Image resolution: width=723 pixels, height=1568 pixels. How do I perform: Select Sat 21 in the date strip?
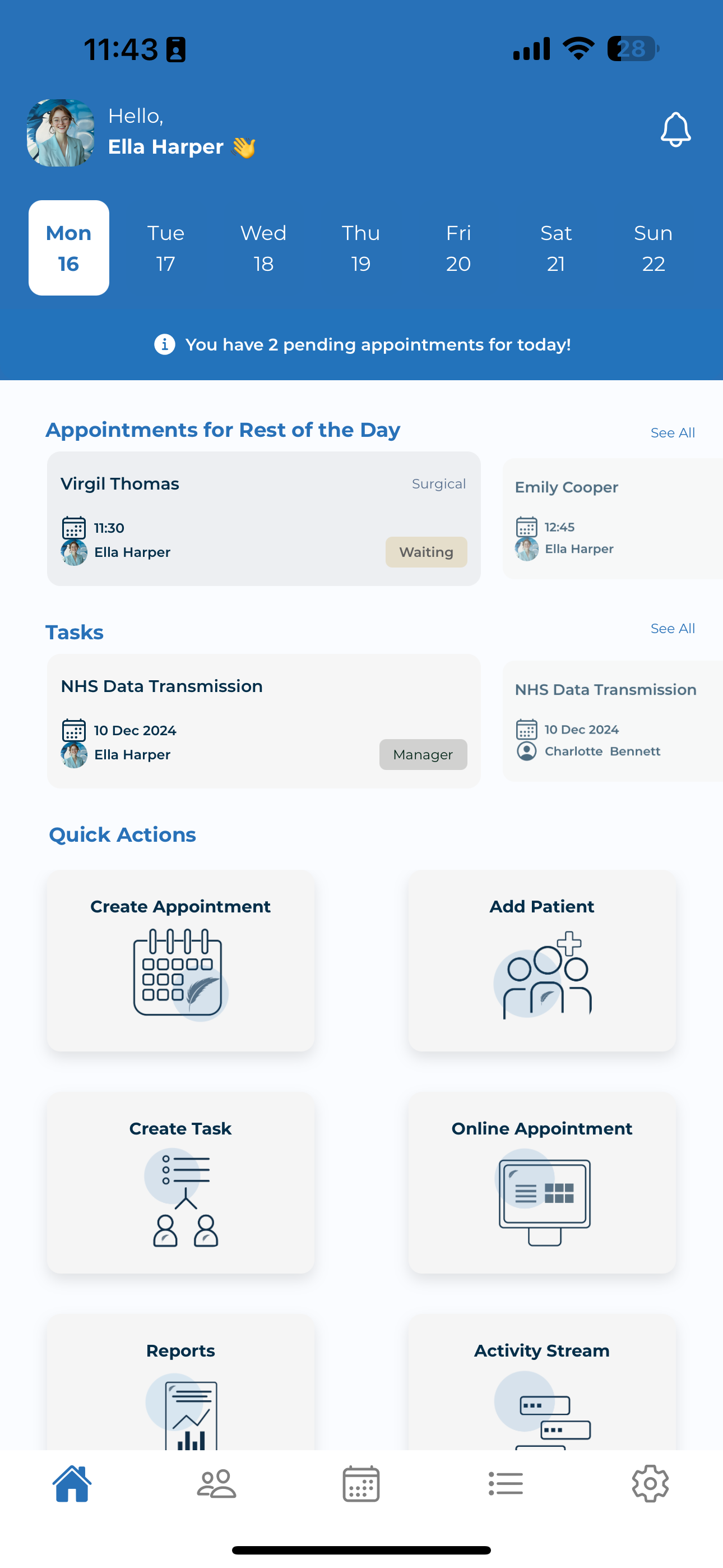[555, 248]
